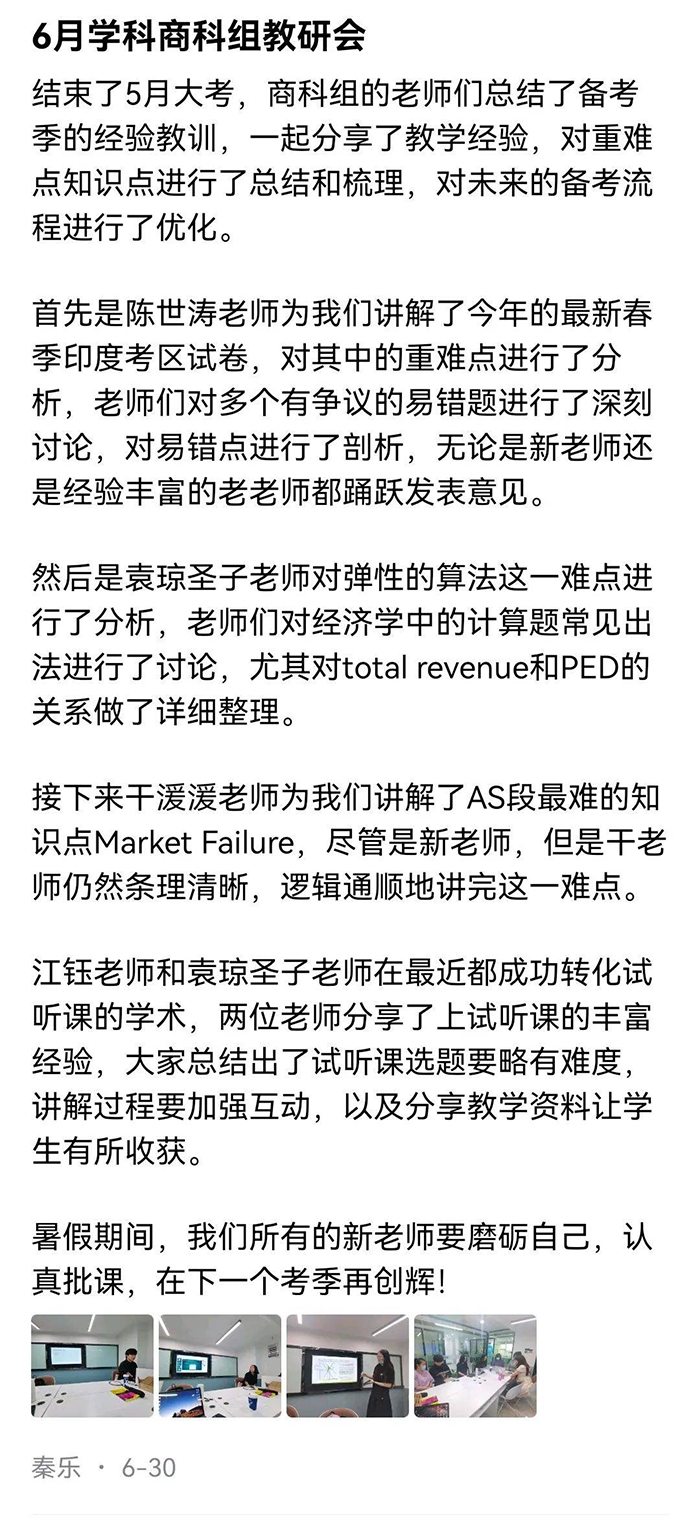View the photo of the teacher standing and presenting
The height and width of the screenshot is (1518, 700).
click(347, 1365)
